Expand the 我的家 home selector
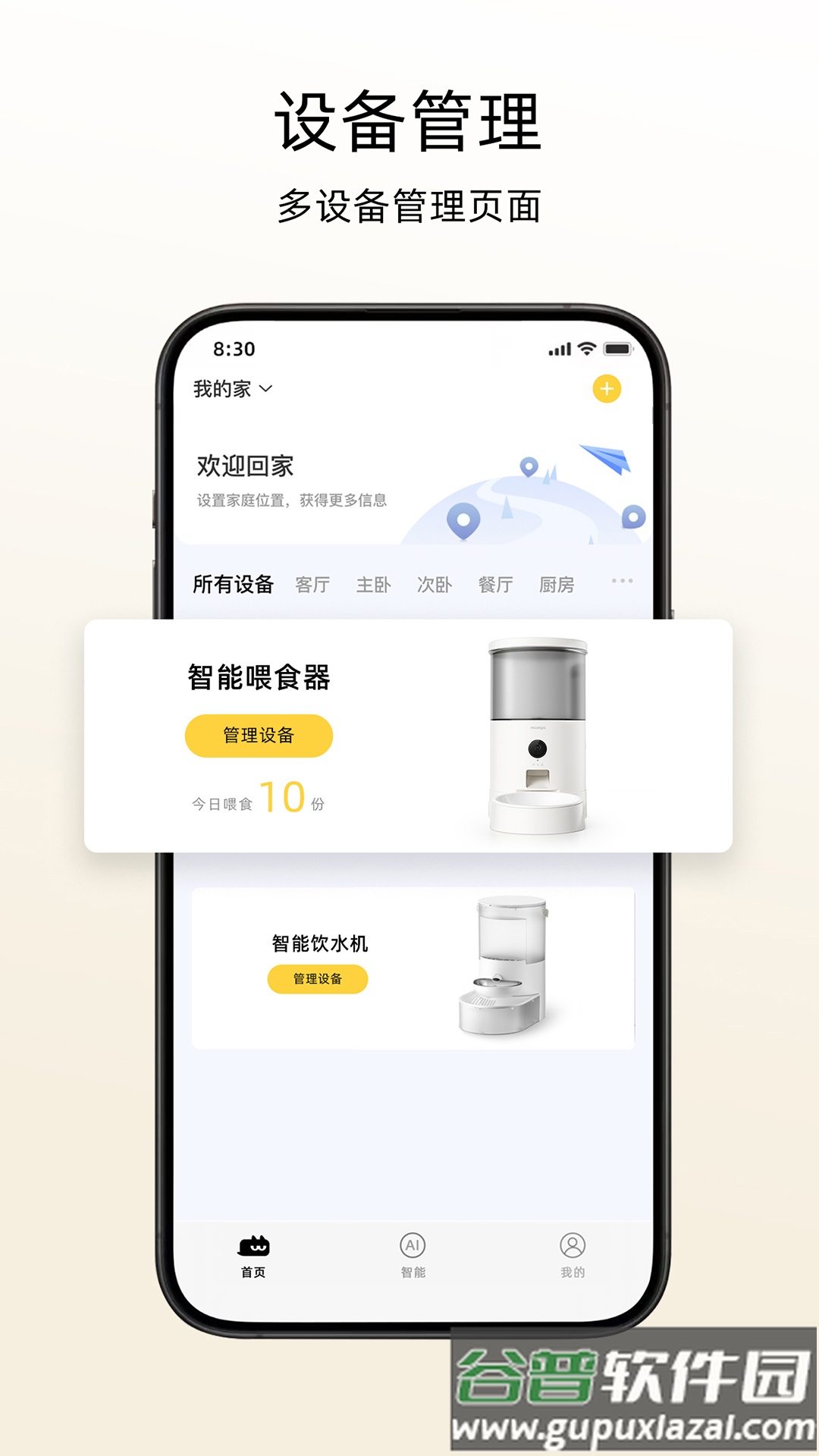 tap(227, 389)
